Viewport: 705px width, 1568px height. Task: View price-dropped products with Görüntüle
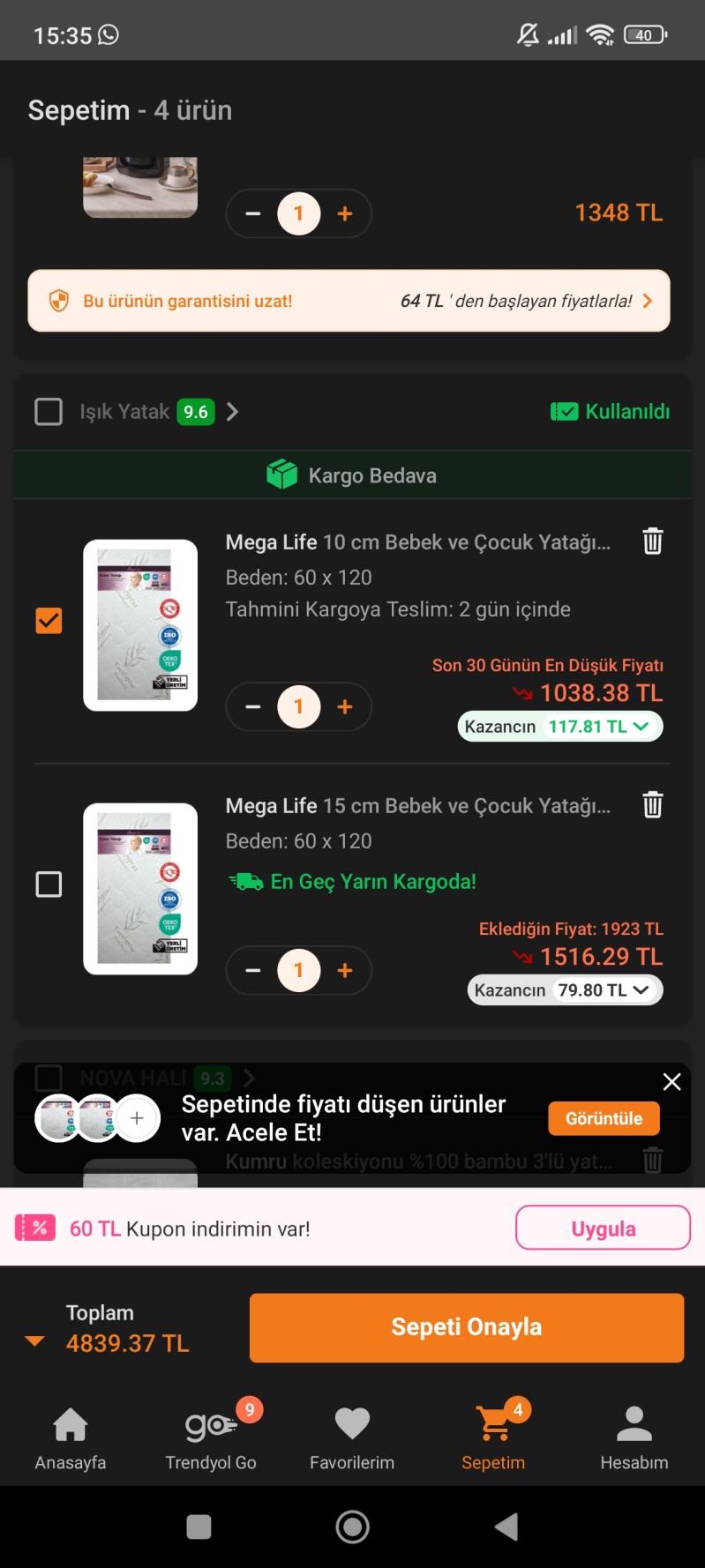(x=604, y=1118)
